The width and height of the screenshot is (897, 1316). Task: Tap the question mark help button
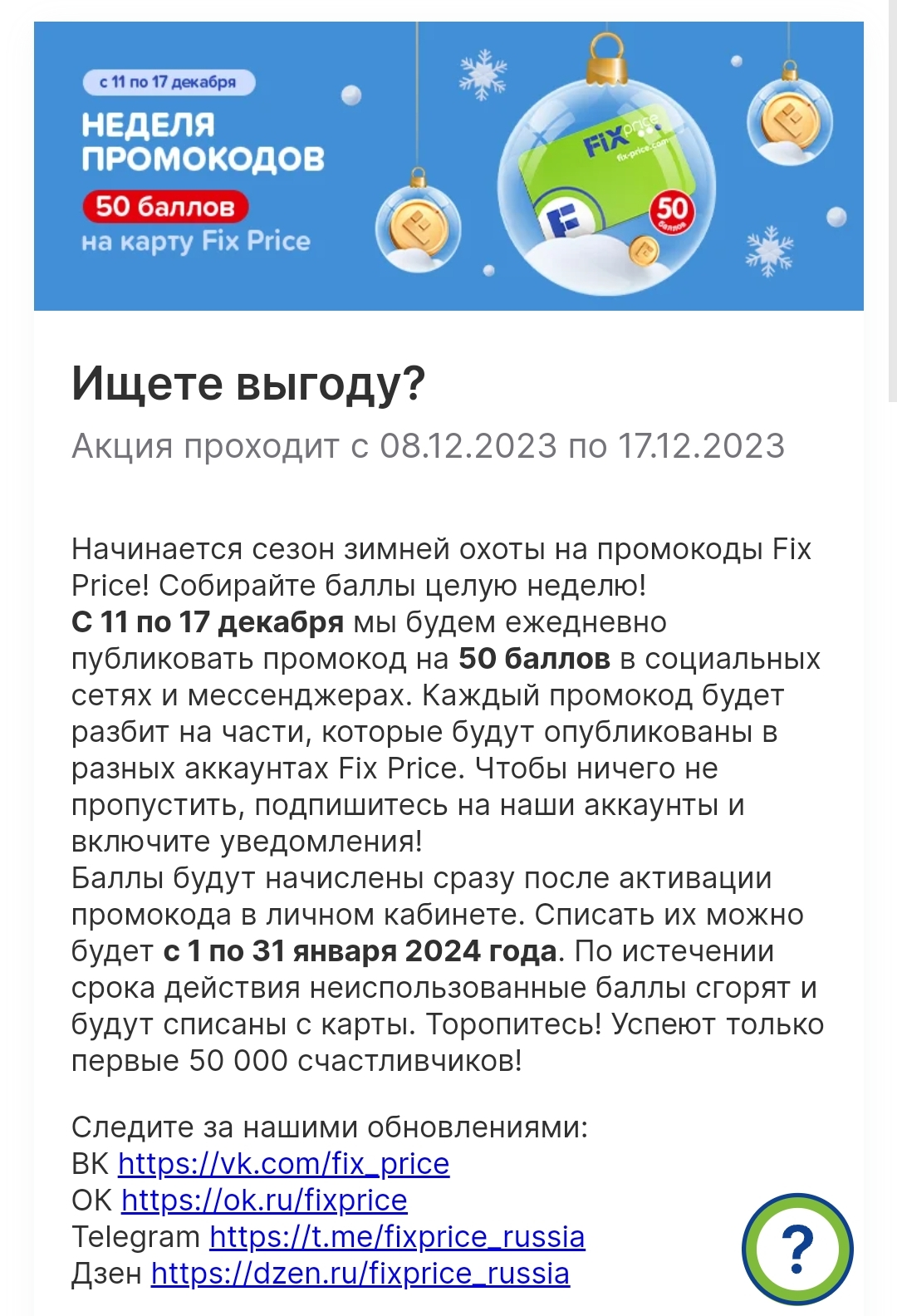pyautogui.click(x=797, y=1250)
